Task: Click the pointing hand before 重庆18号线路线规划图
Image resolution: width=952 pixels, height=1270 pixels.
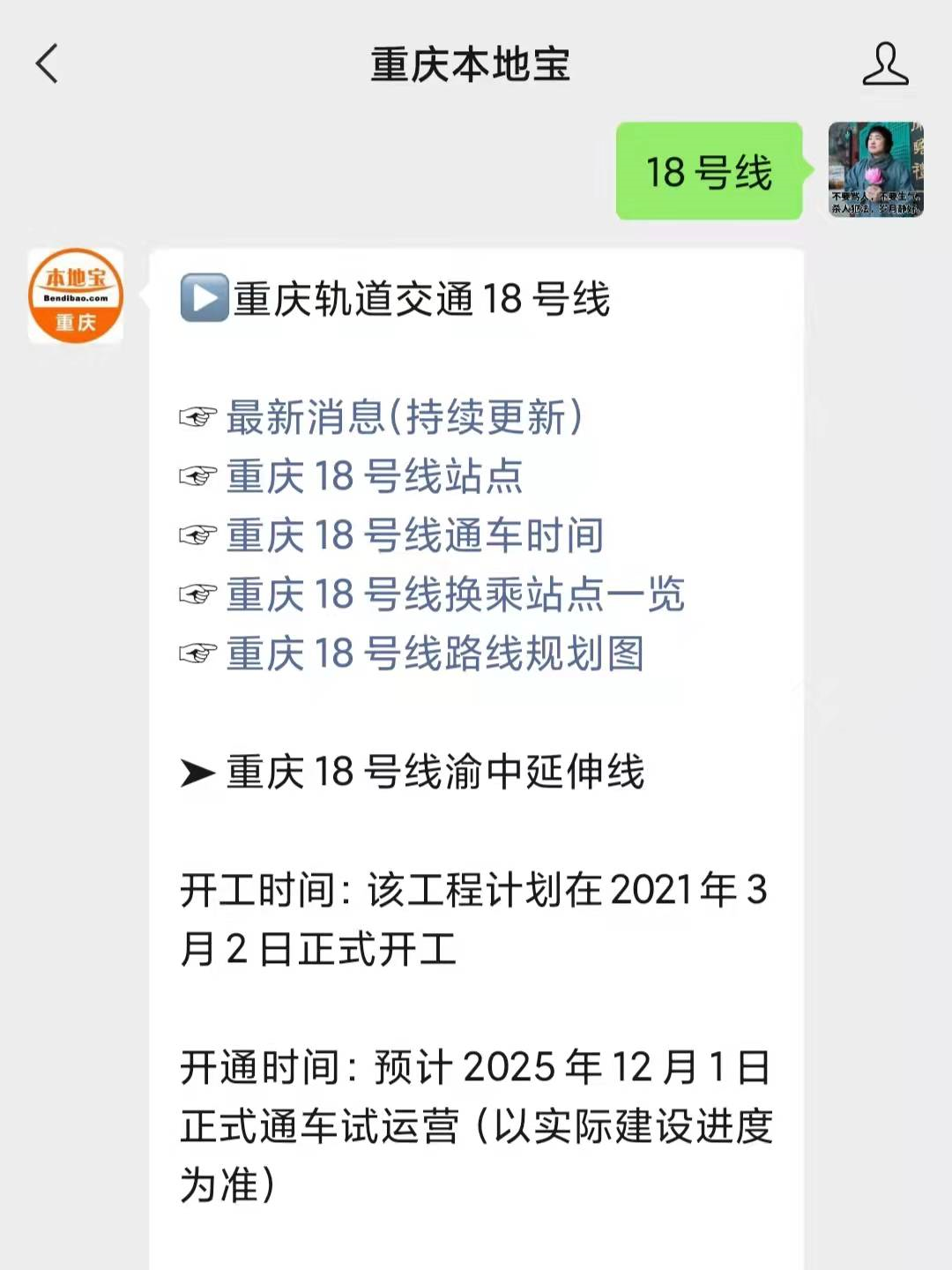Action: click(x=196, y=654)
